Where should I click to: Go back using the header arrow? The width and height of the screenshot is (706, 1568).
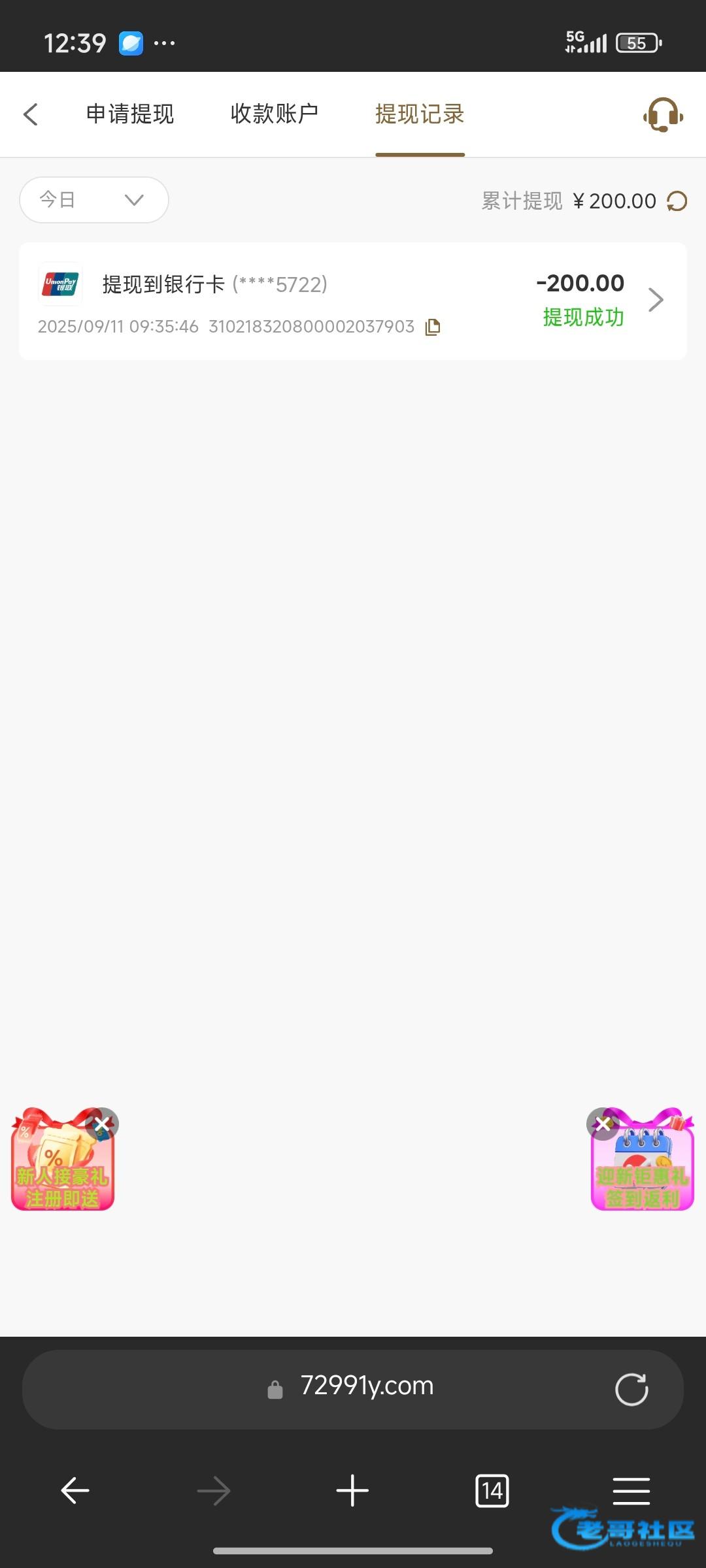coord(31,114)
